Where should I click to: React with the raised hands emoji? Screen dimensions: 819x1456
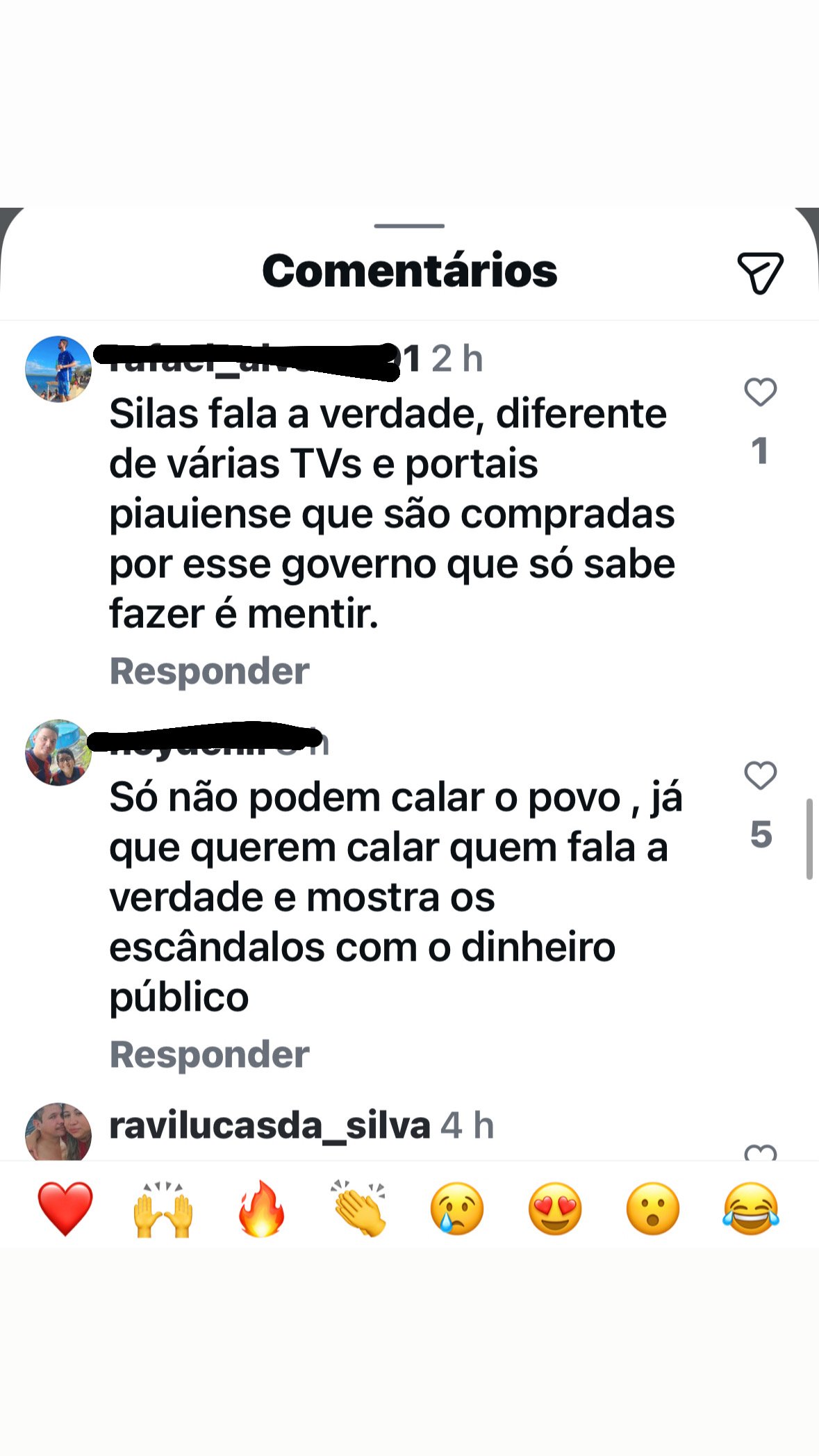[163, 1209]
